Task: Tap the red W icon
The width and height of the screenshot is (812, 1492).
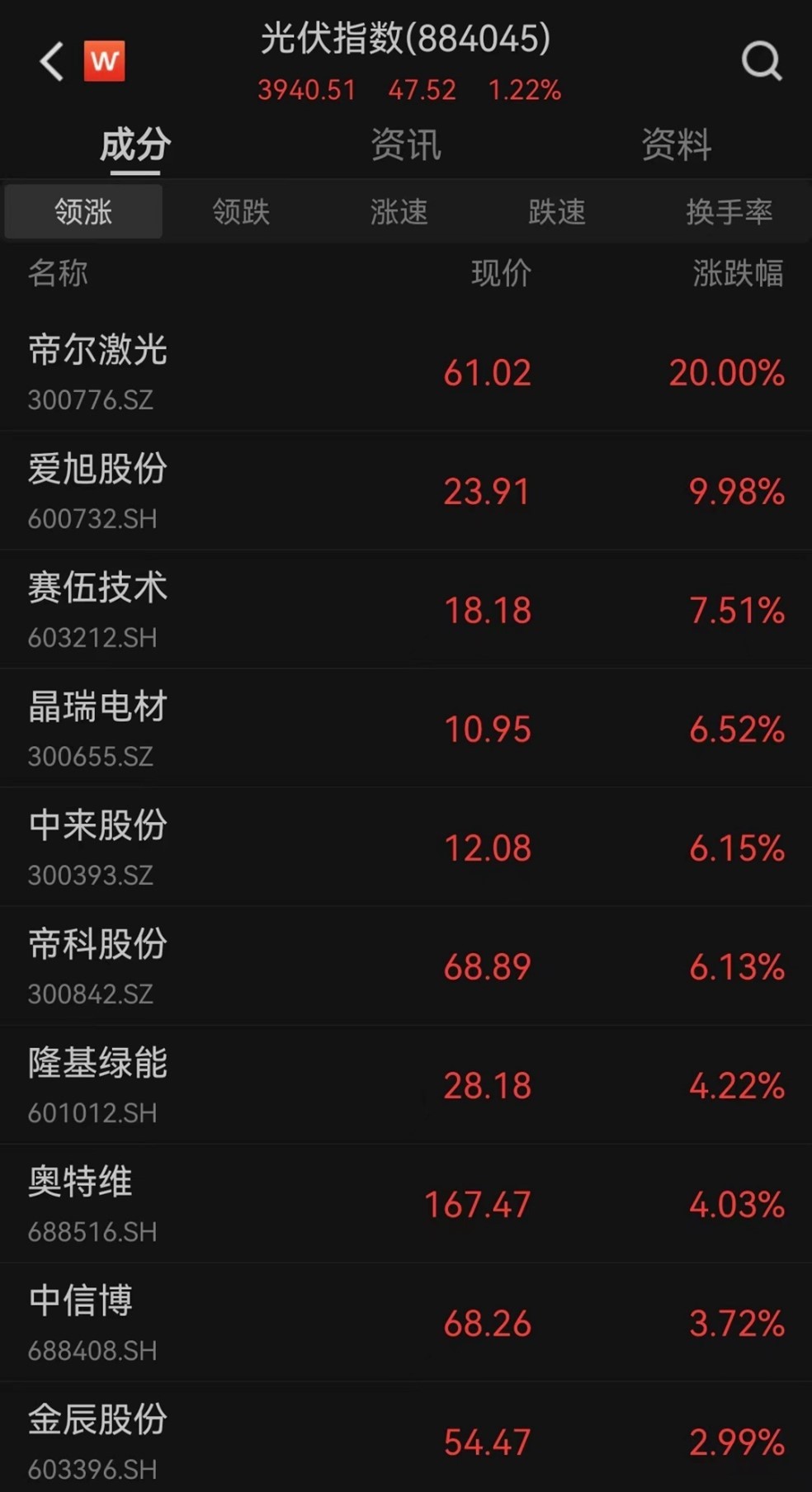Action: pyautogui.click(x=104, y=61)
